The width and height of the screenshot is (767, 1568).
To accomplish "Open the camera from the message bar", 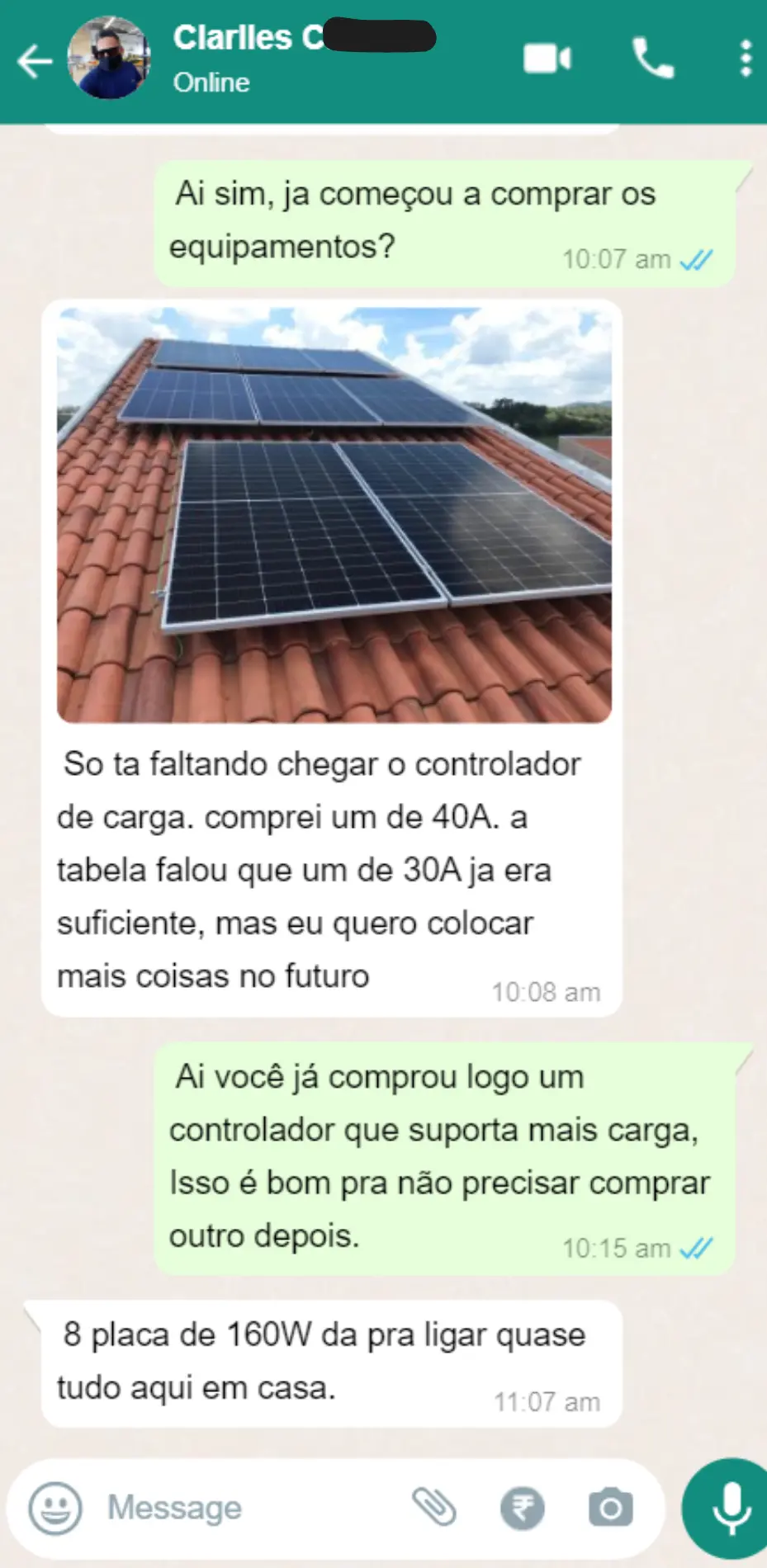I will (x=610, y=1508).
